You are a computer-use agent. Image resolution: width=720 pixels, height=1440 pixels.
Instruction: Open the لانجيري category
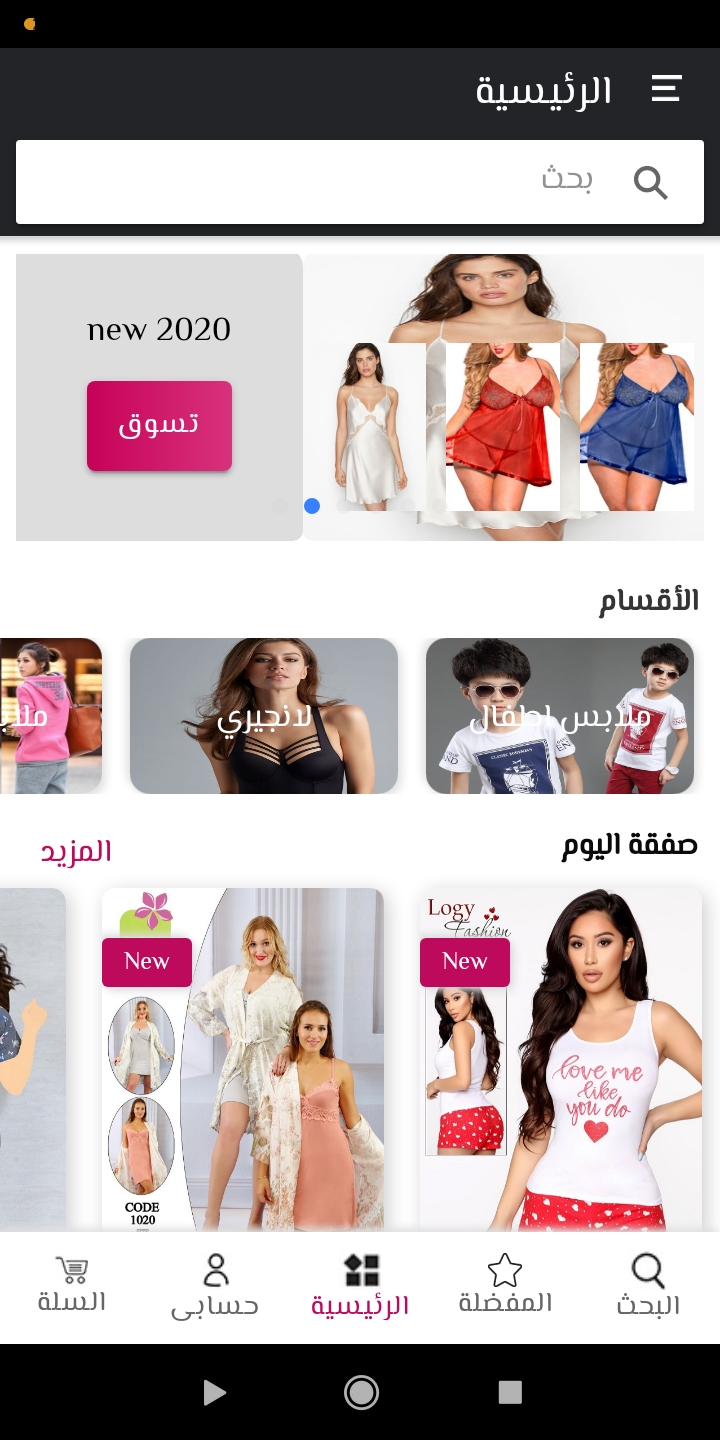point(264,716)
